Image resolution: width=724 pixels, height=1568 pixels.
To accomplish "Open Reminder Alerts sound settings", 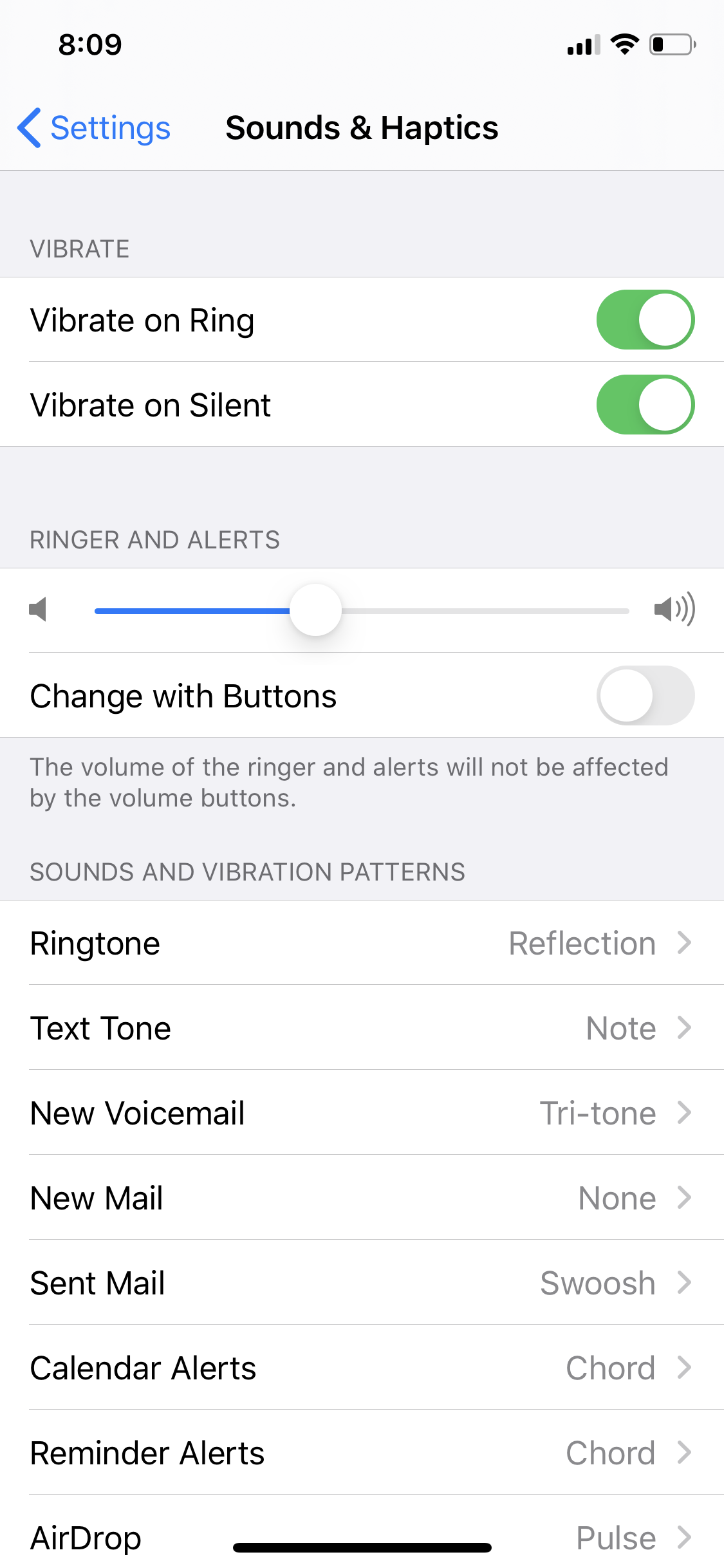I will 362,1453.
